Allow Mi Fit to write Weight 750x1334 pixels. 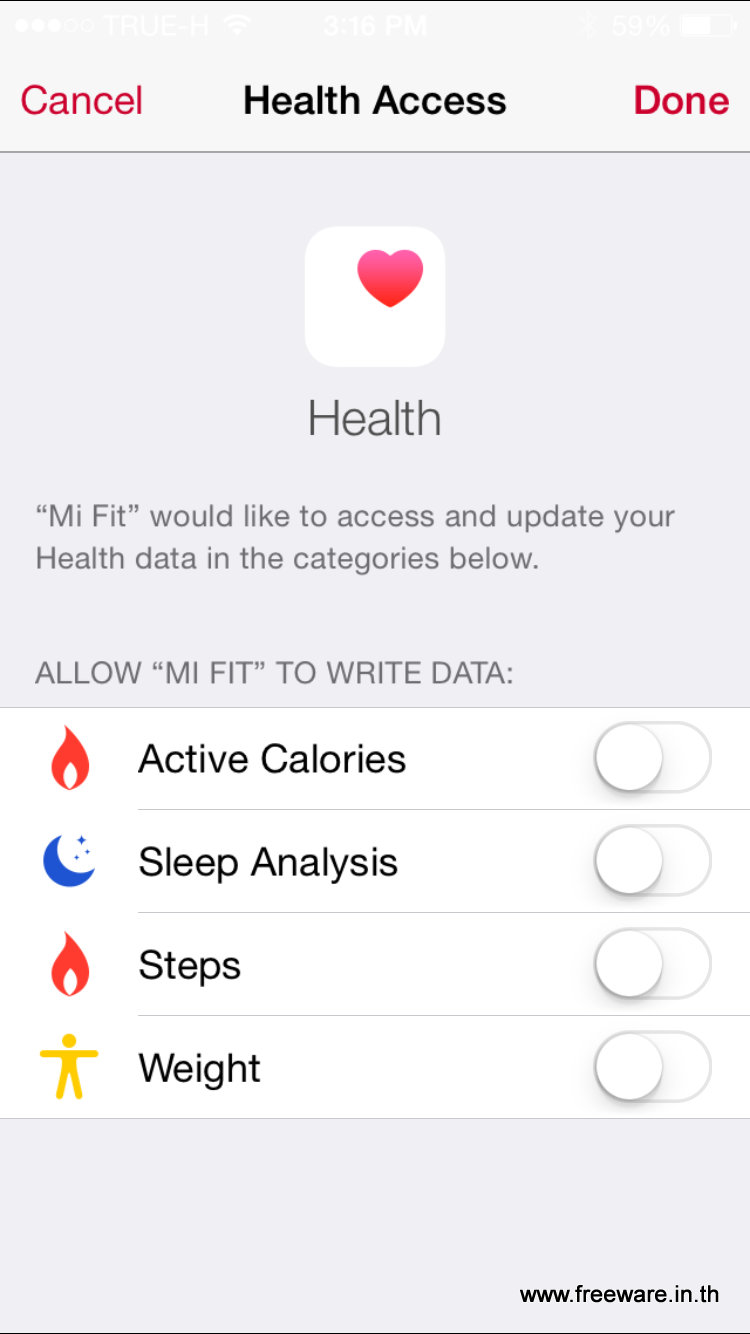point(652,1067)
